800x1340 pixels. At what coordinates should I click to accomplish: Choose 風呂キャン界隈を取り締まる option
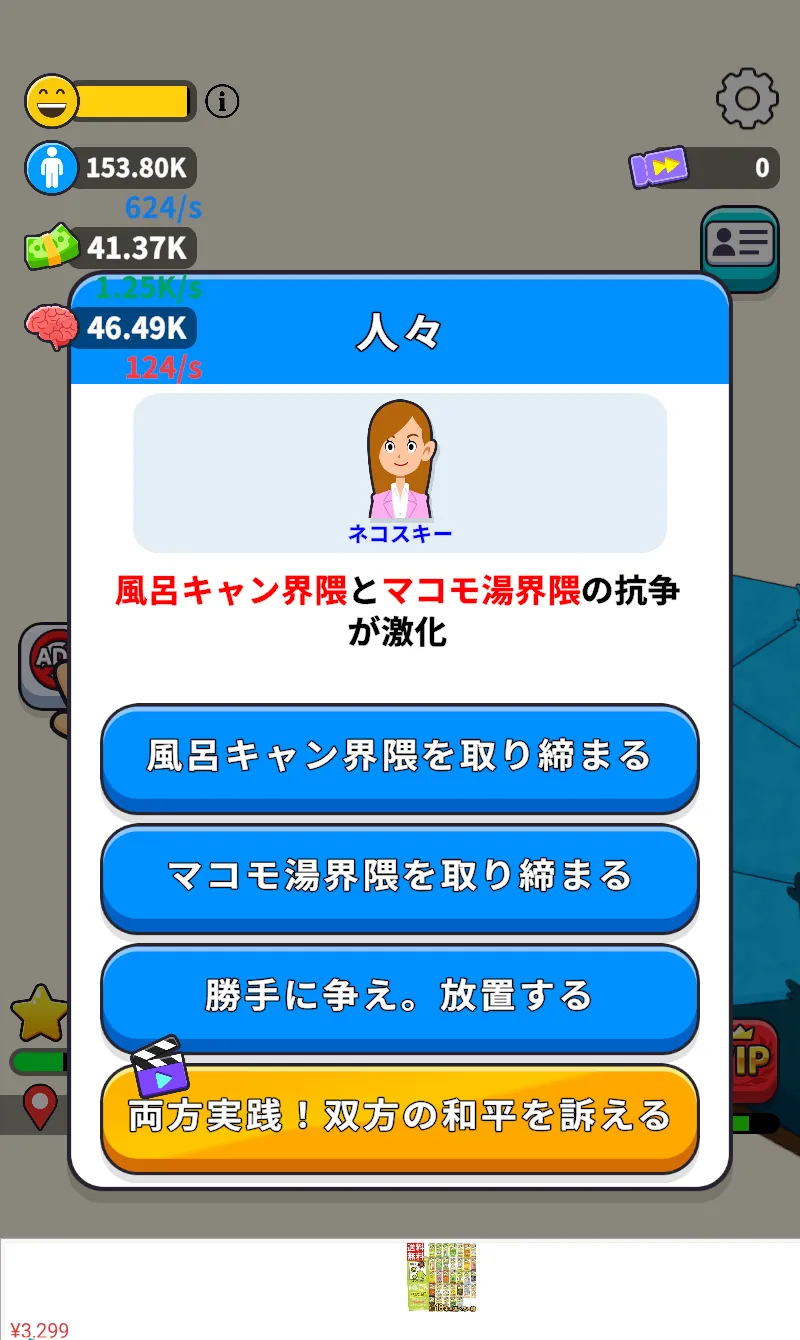tap(400, 758)
